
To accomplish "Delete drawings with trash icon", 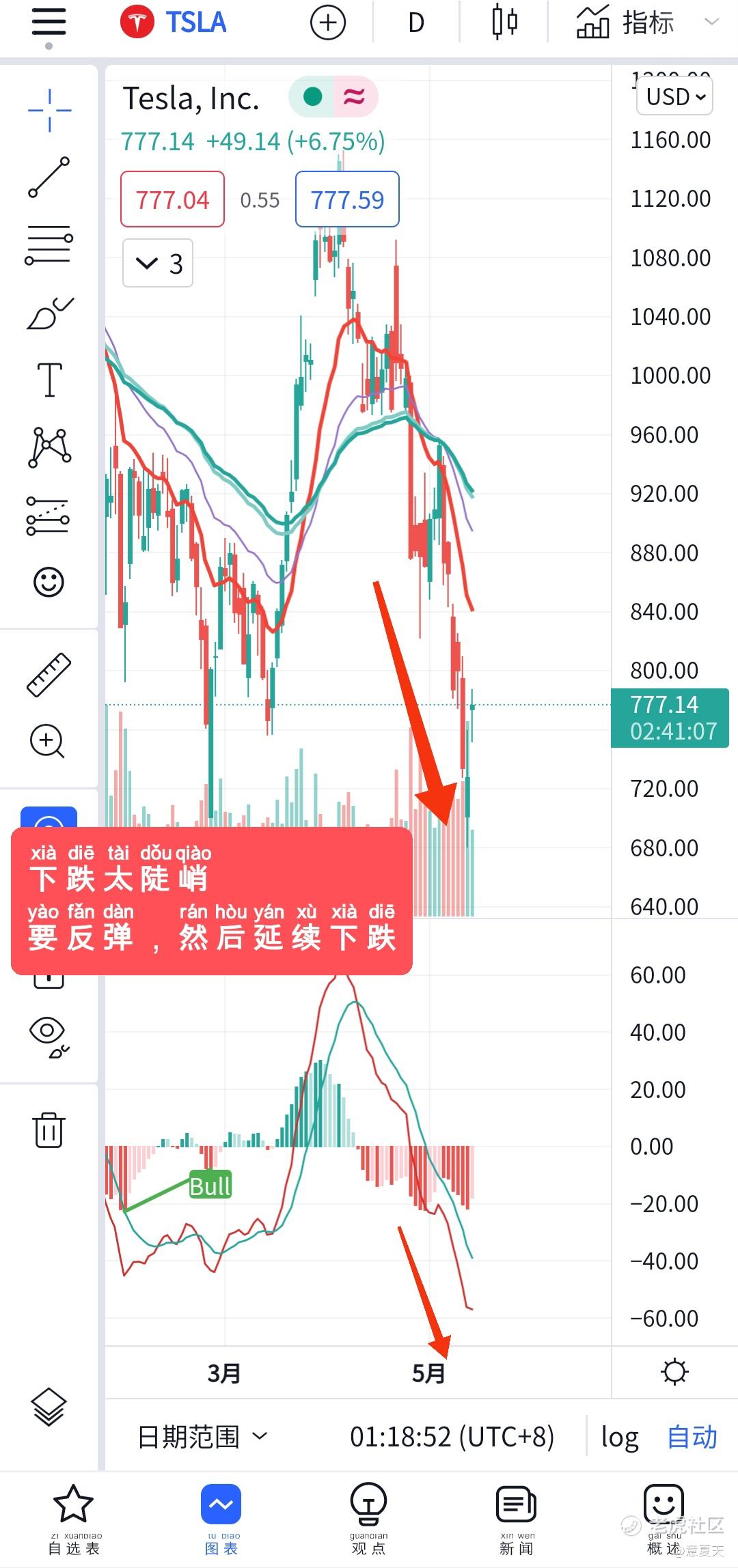I will click(49, 1129).
